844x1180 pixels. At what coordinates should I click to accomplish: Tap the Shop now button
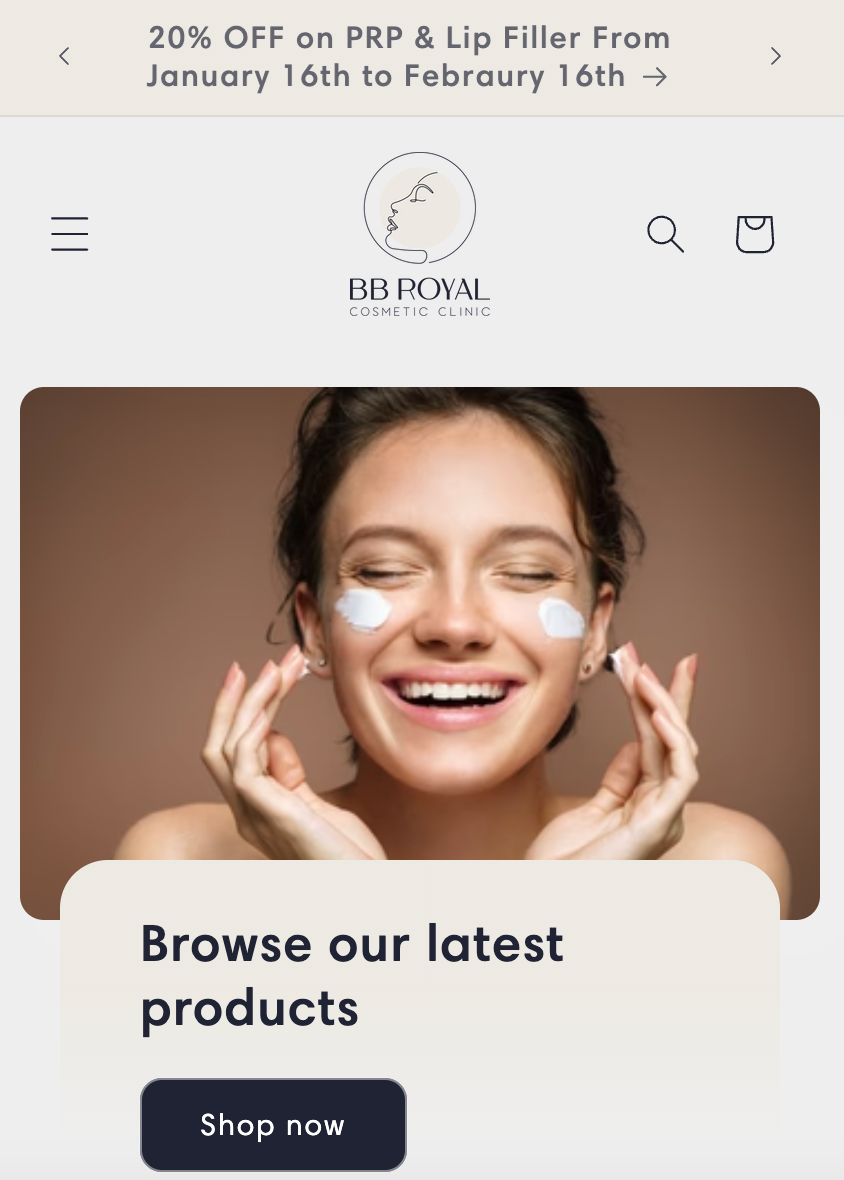(273, 1124)
